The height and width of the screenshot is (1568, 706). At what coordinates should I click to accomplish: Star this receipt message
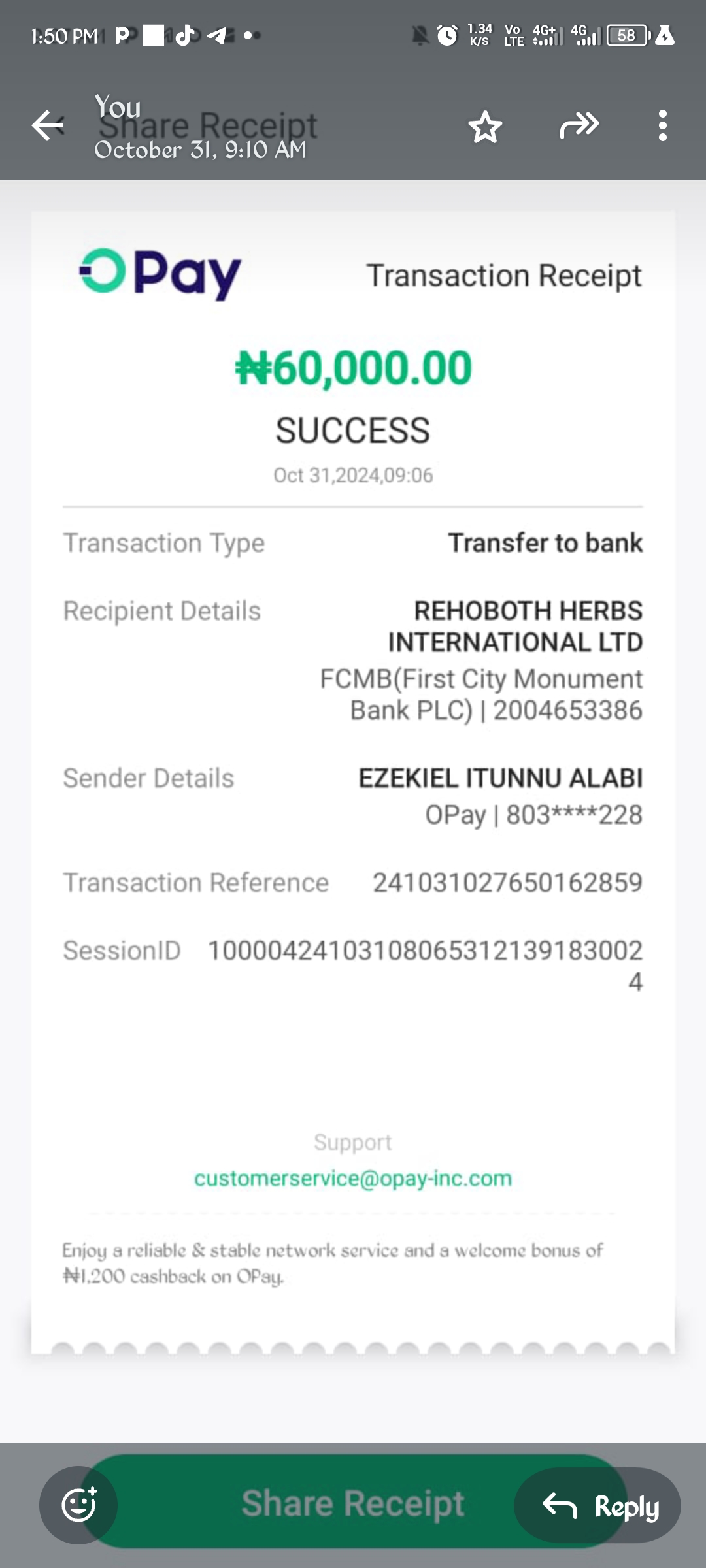(485, 126)
